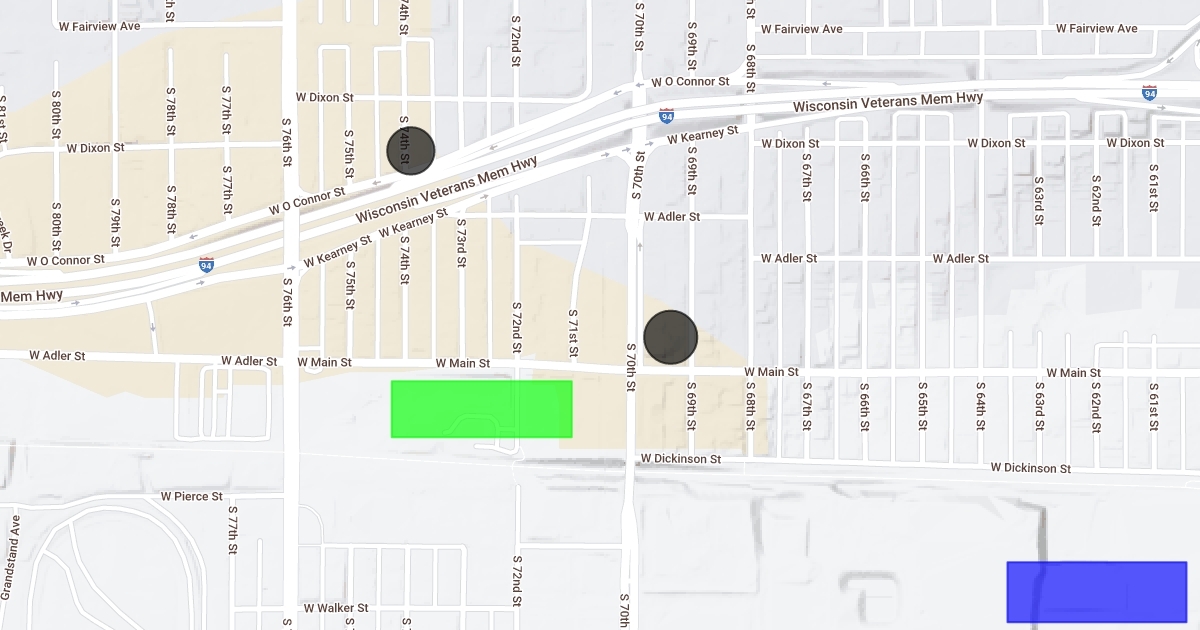The height and width of the screenshot is (630, 1200).
Task: Select the dark circle marker near S 70th St
Action: tap(670, 336)
